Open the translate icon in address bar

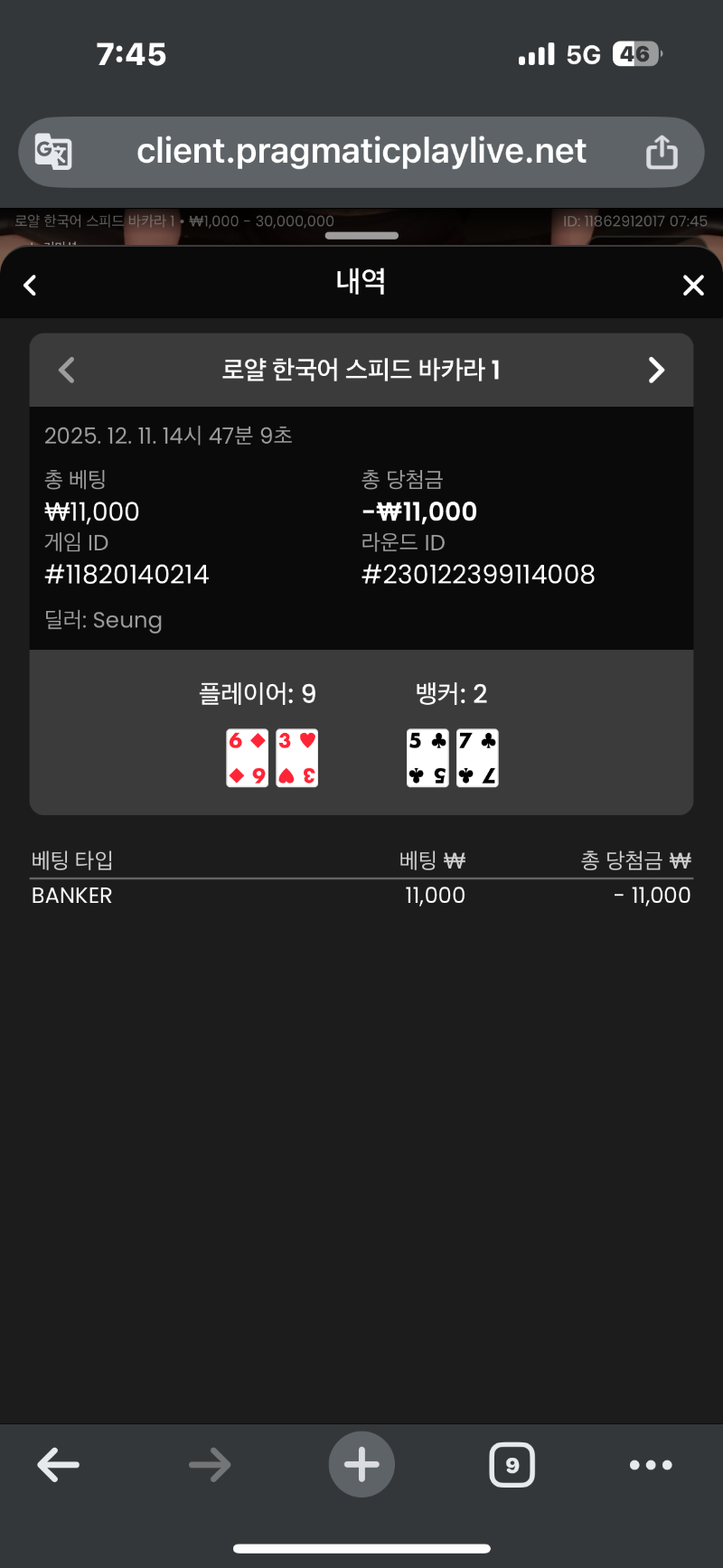[x=53, y=152]
